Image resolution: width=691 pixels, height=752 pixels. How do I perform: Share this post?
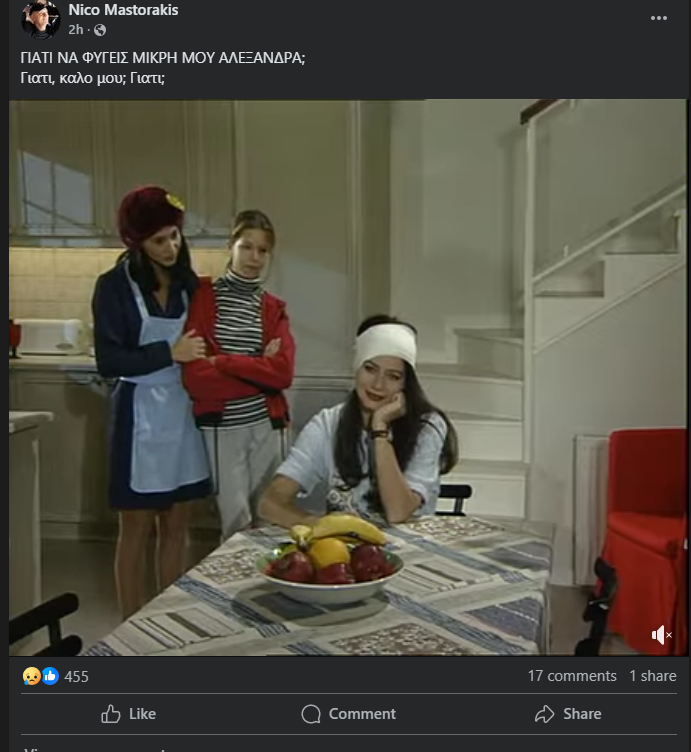click(x=568, y=714)
